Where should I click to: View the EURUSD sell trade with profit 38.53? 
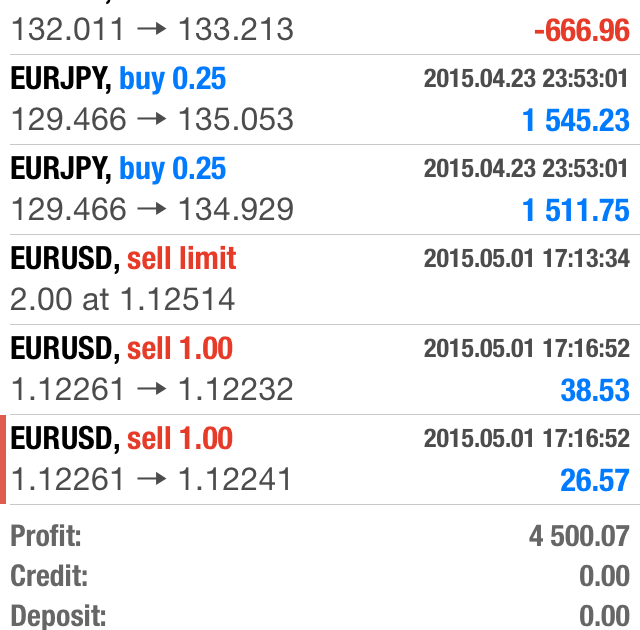coord(320,369)
